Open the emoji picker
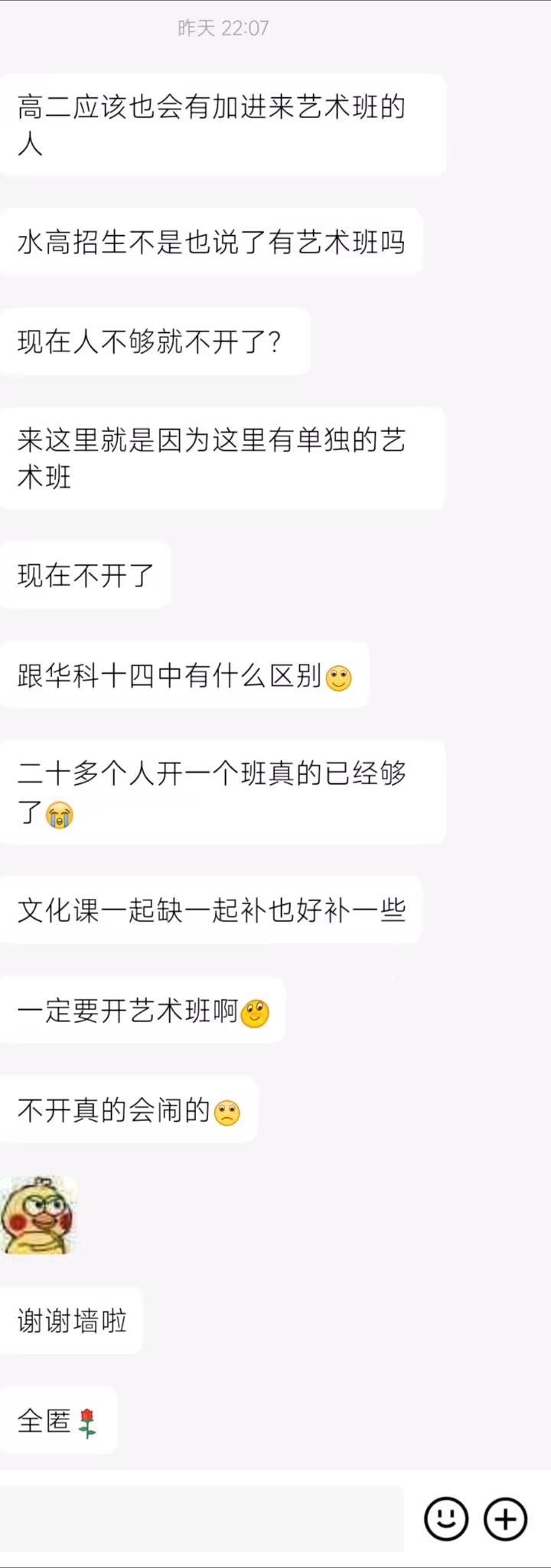The width and height of the screenshot is (551, 1568). [446, 1518]
